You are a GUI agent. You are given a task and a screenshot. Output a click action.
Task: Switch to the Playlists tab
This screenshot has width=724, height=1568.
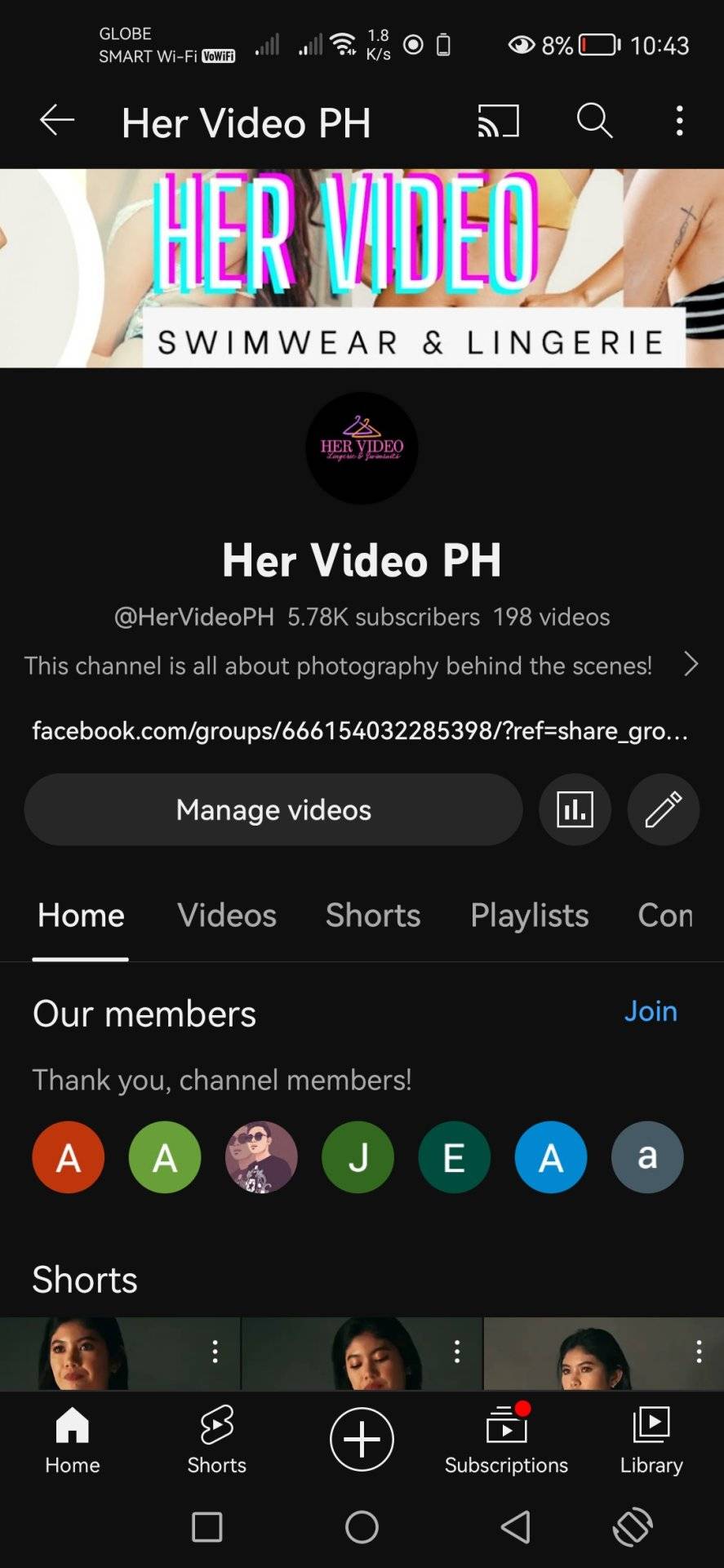pyautogui.click(x=530, y=915)
